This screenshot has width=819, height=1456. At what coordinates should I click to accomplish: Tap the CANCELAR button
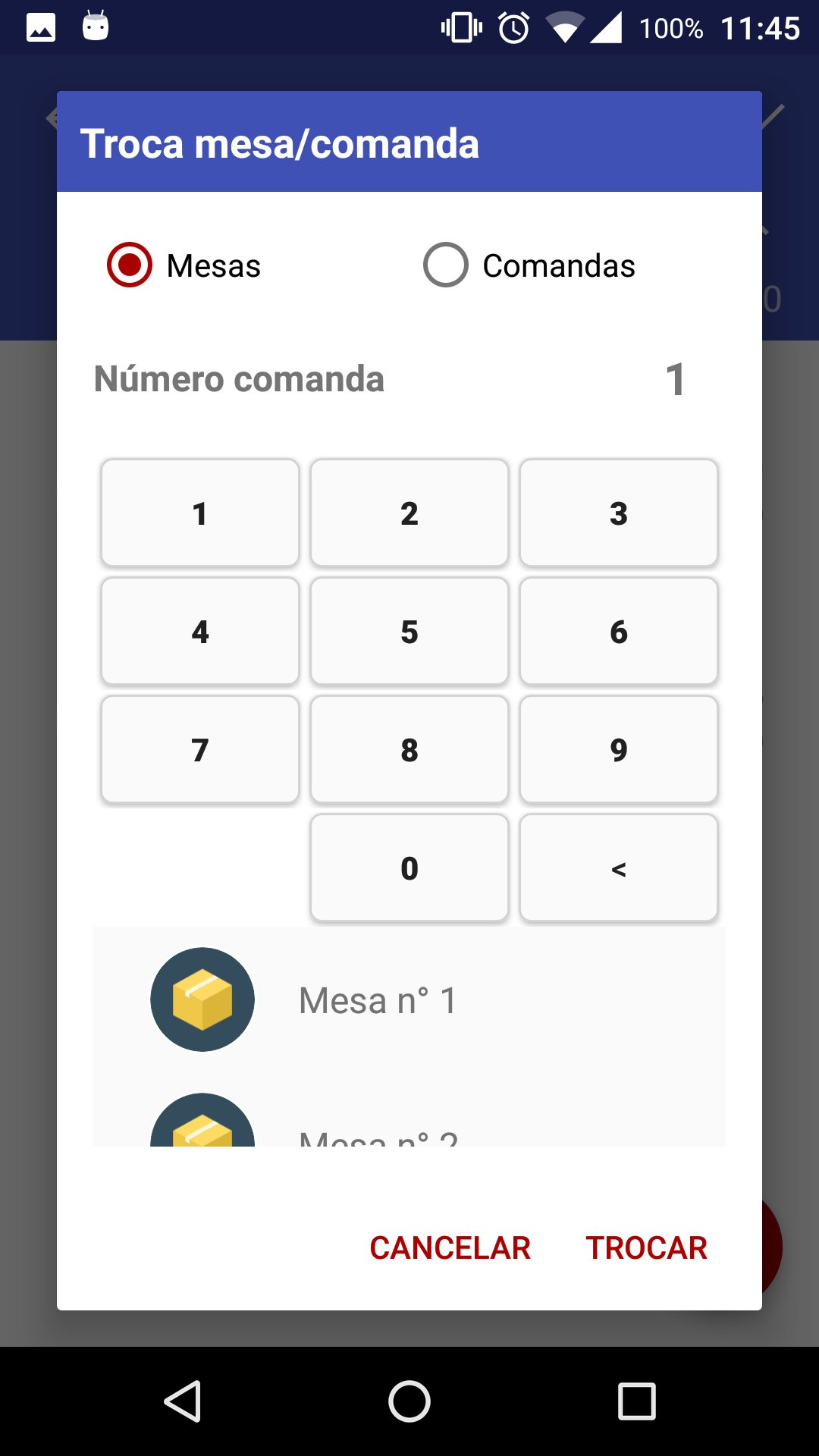pyautogui.click(x=449, y=1247)
